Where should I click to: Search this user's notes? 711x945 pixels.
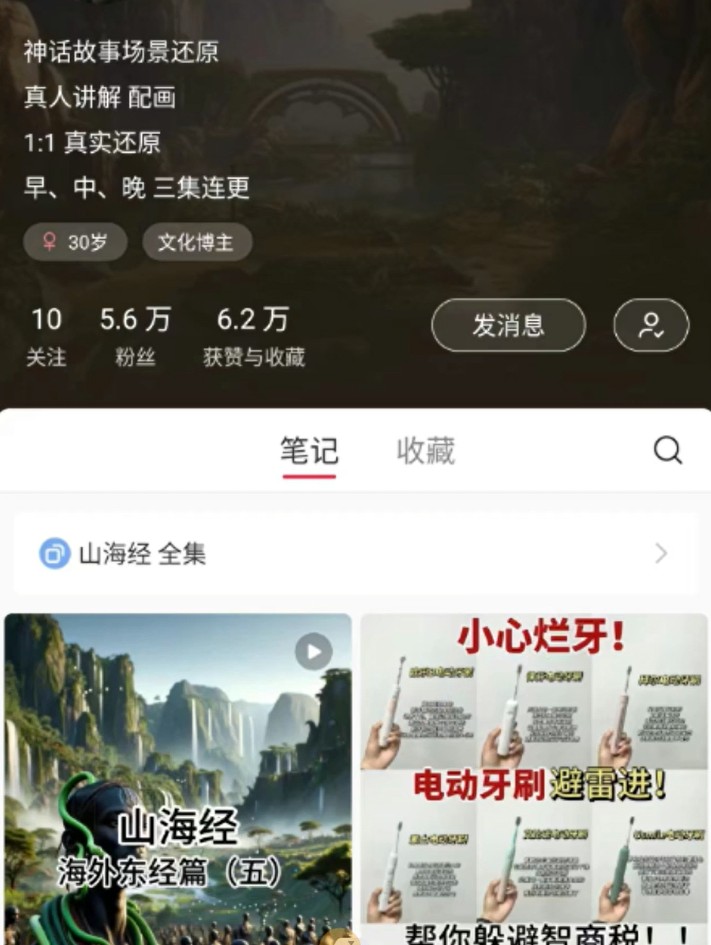tap(667, 451)
